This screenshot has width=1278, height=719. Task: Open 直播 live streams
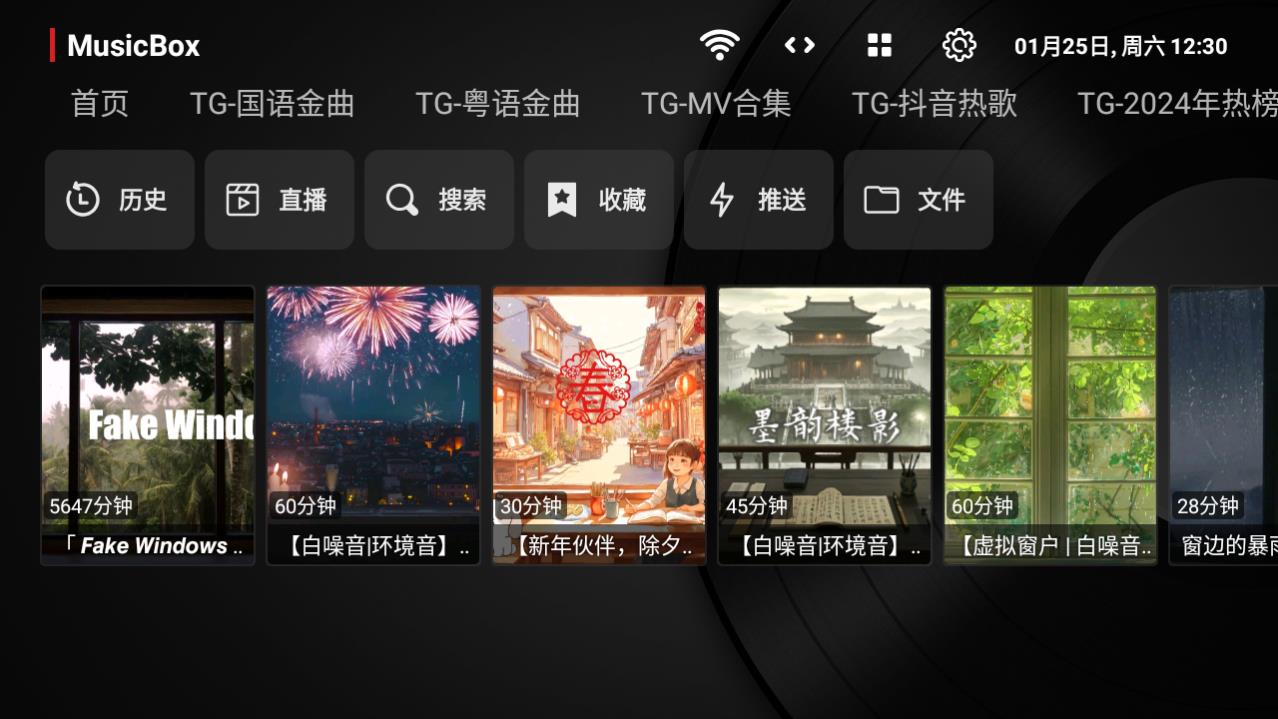pyautogui.click(x=279, y=200)
